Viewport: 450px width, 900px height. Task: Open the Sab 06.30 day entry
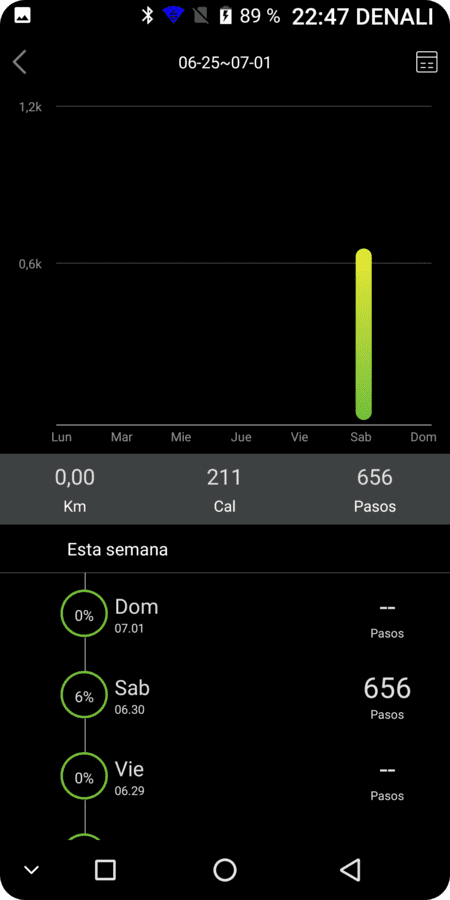(x=225, y=695)
